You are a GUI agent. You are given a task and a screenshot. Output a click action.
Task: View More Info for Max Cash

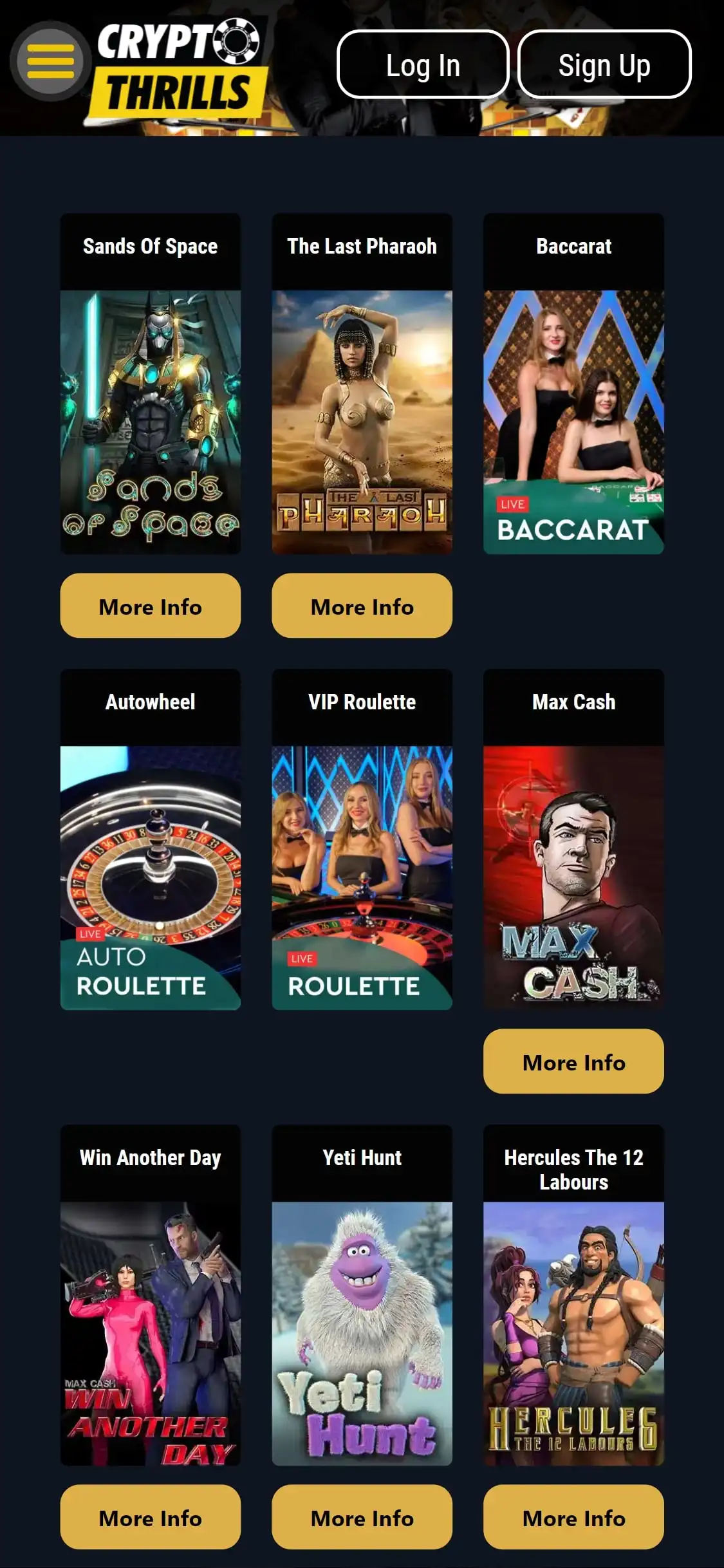coord(573,1061)
